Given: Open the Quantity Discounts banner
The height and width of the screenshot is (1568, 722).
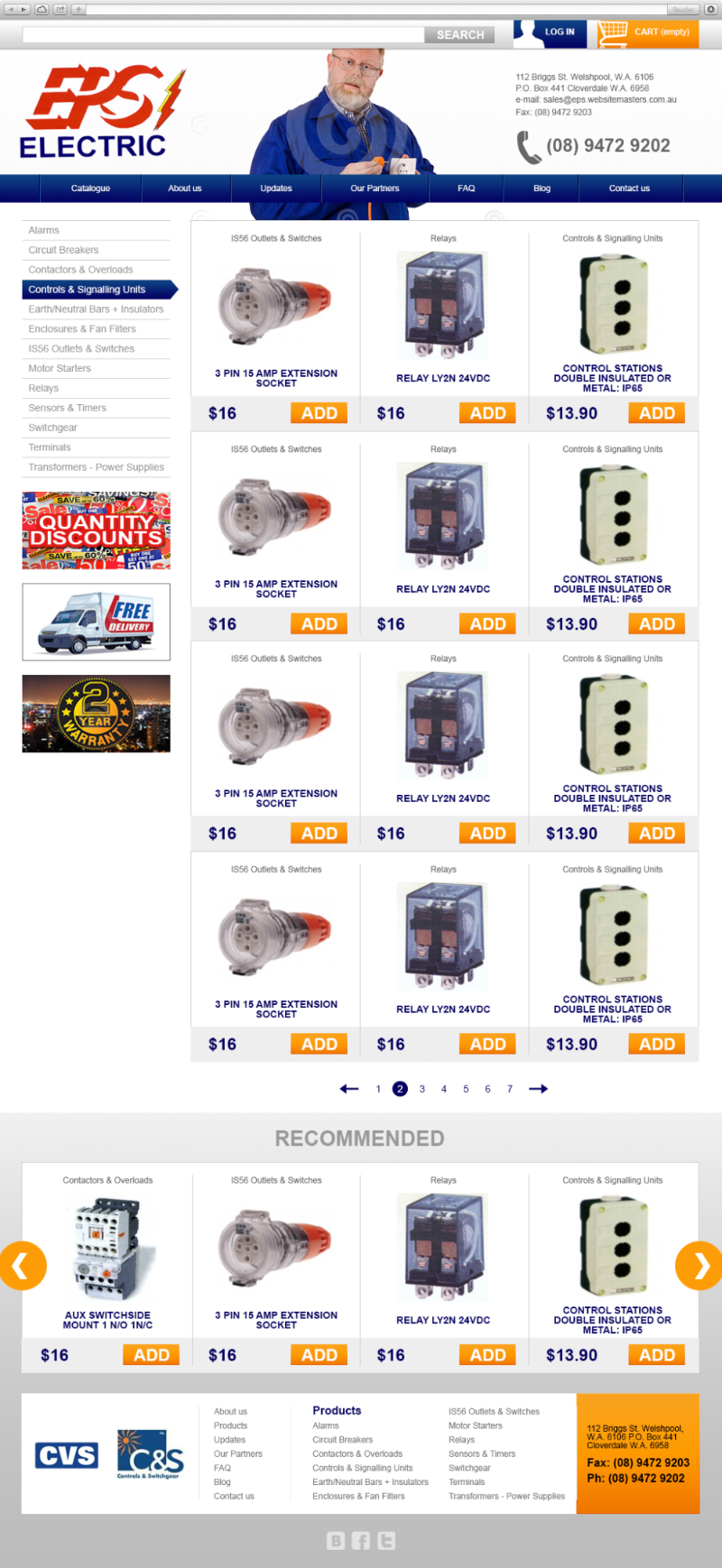Looking at the screenshot, I should click(96, 530).
